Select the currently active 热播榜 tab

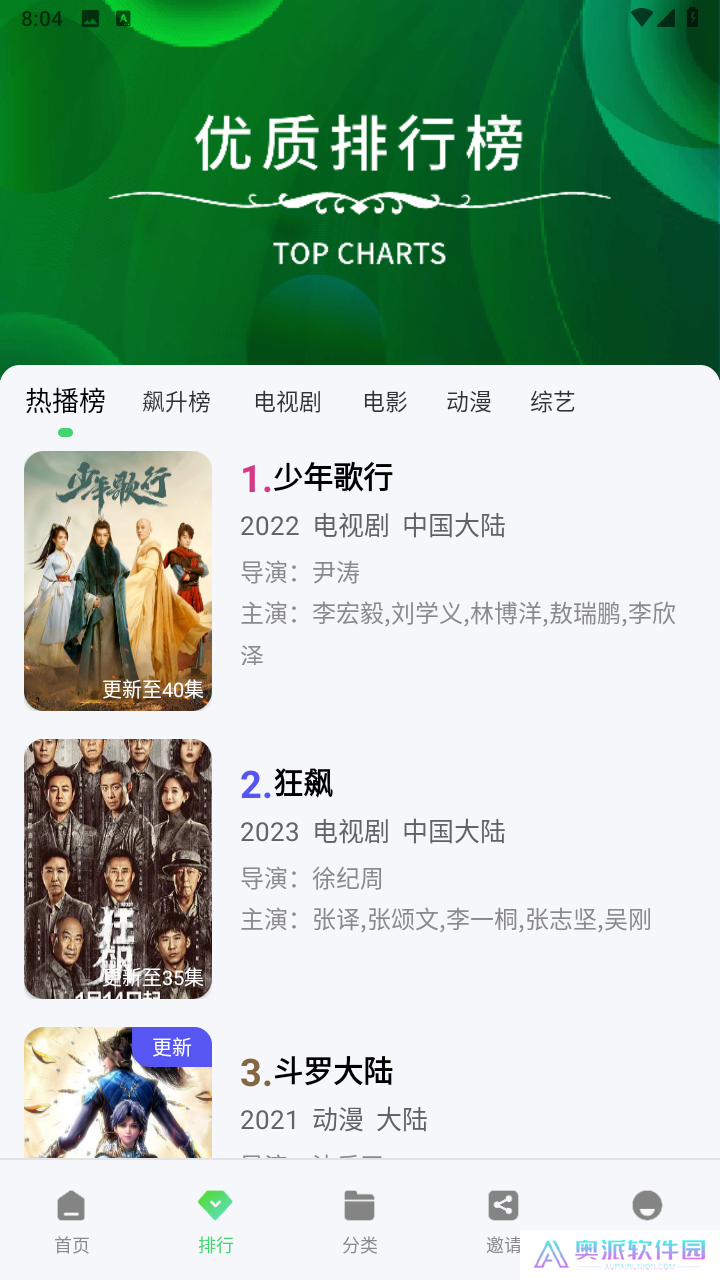click(64, 400)
